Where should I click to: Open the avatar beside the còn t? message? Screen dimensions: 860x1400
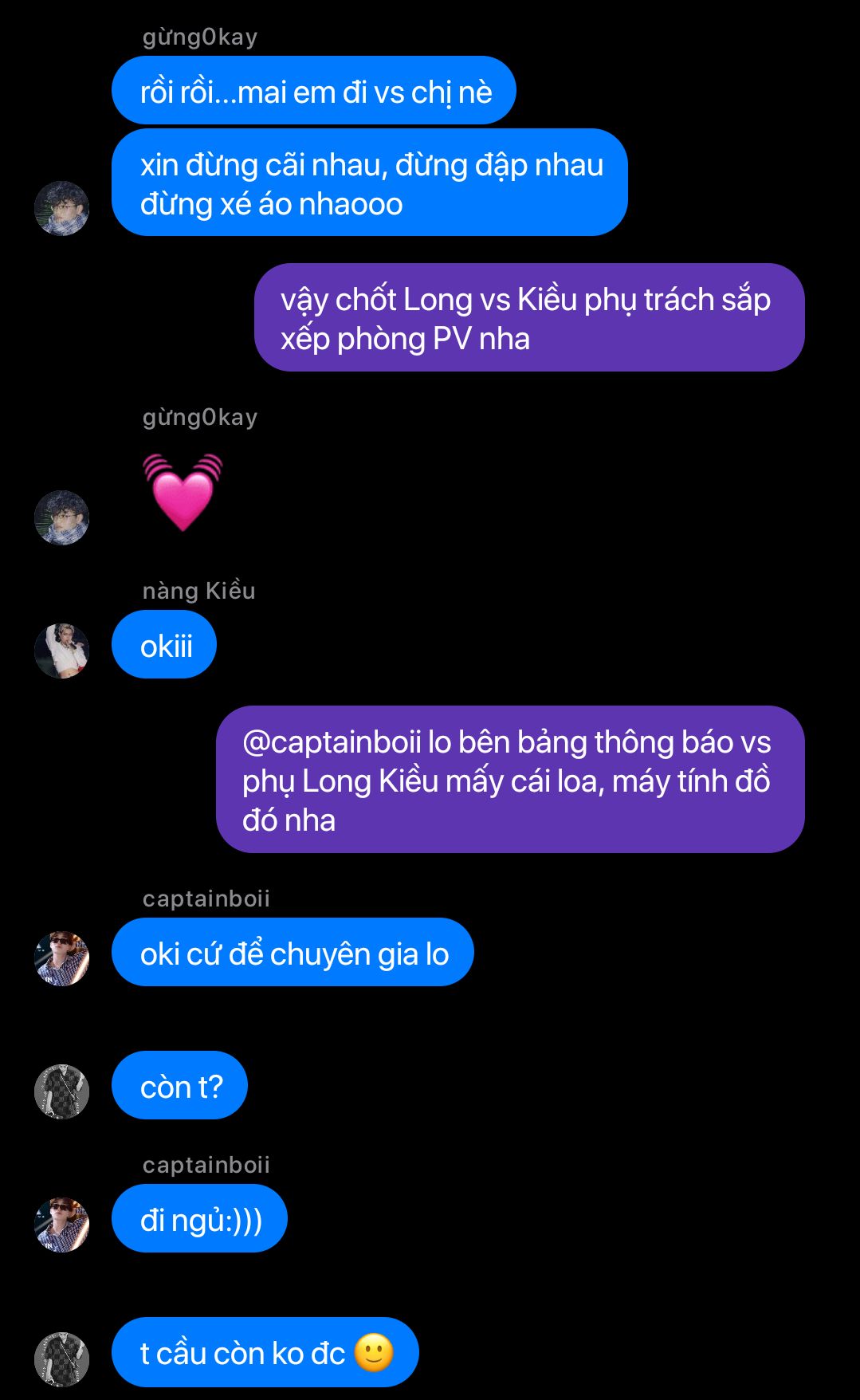pyautogui.click(x=61, y=1091)
